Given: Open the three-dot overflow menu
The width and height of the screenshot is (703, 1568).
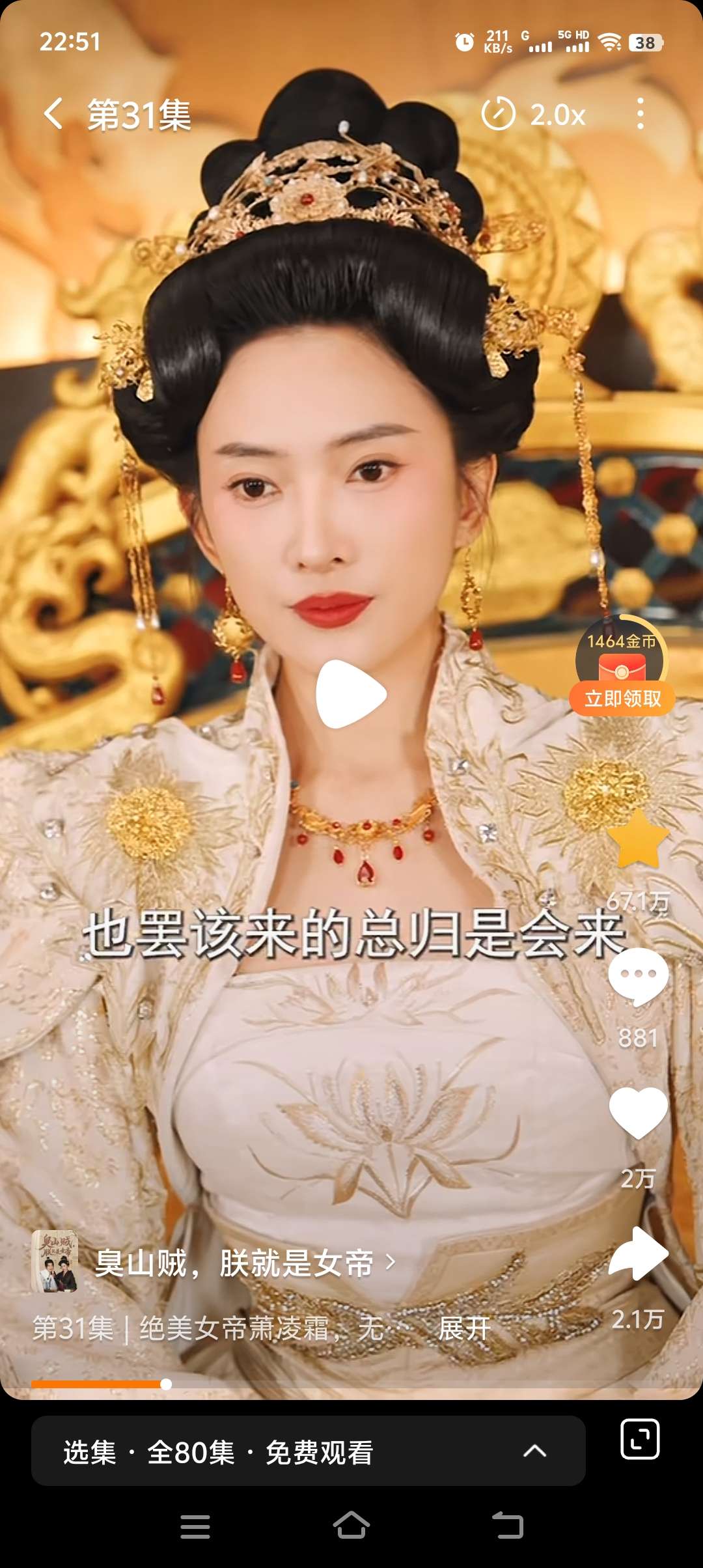Looking at the screenshot, I should pyautogui.click(x=641, y=114).
